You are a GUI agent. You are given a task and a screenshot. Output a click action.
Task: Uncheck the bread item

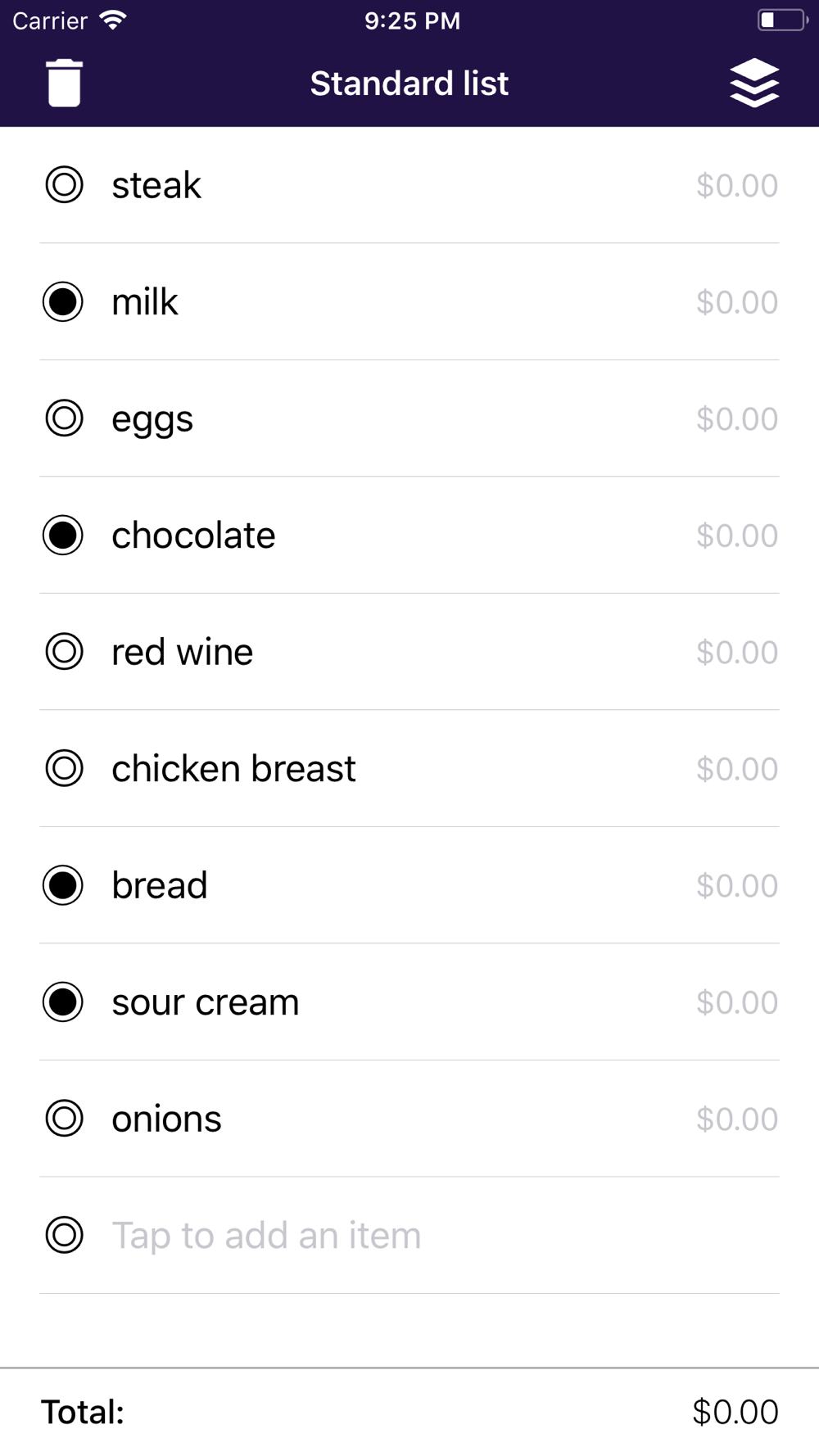[x=63, y=885]
